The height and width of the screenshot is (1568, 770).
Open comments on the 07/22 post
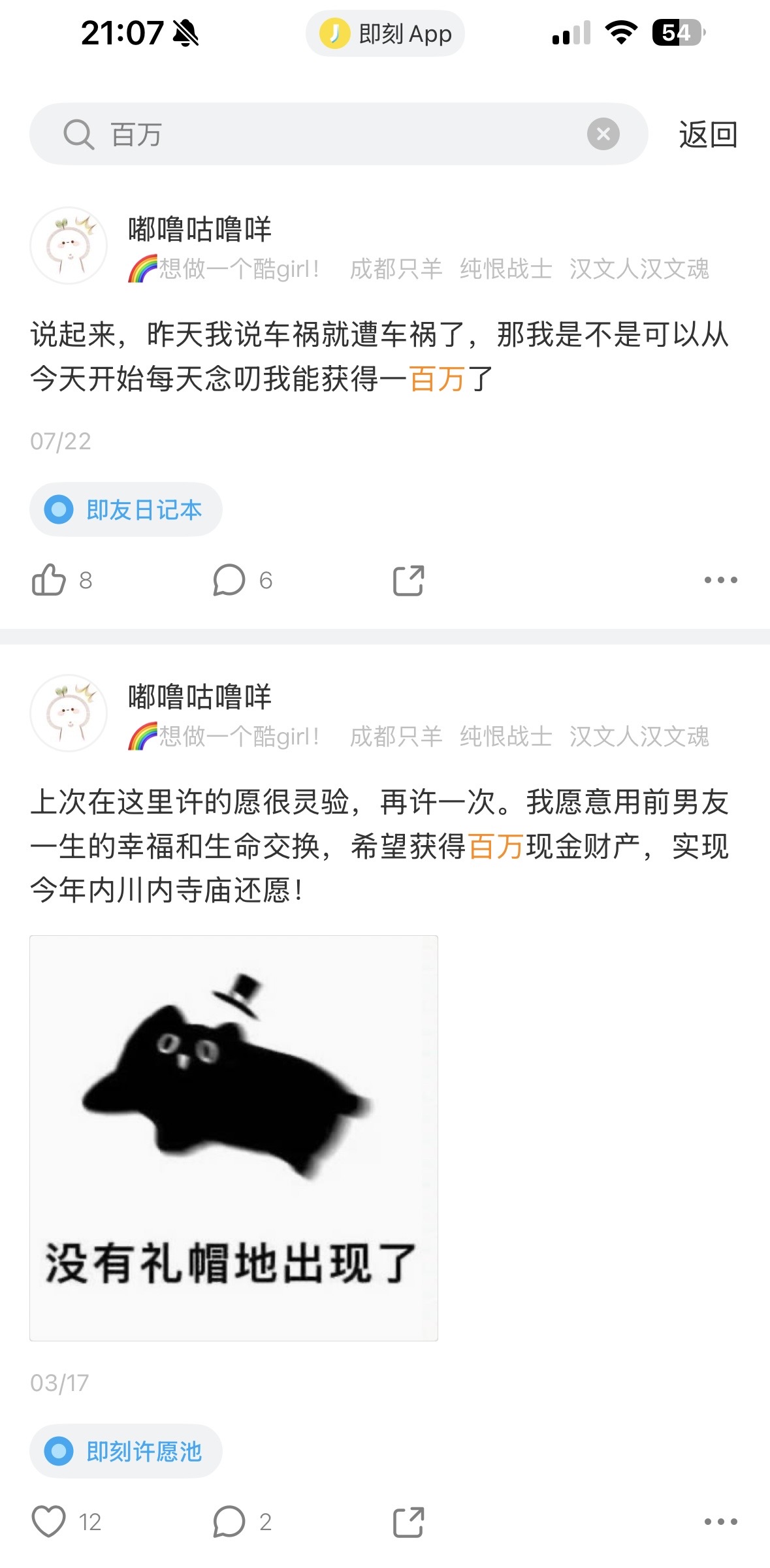[242, 580]
